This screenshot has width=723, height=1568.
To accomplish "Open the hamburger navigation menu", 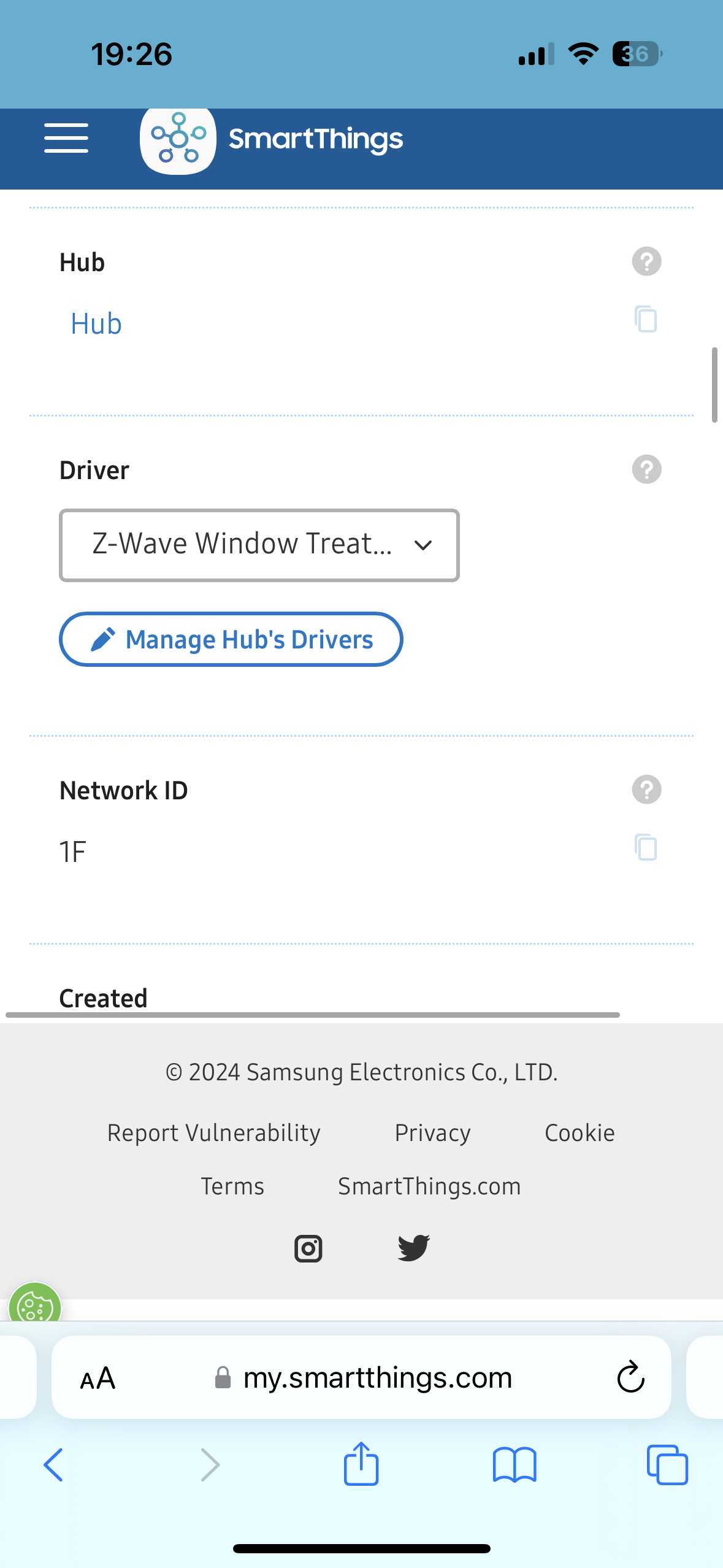I will (66, 138).
